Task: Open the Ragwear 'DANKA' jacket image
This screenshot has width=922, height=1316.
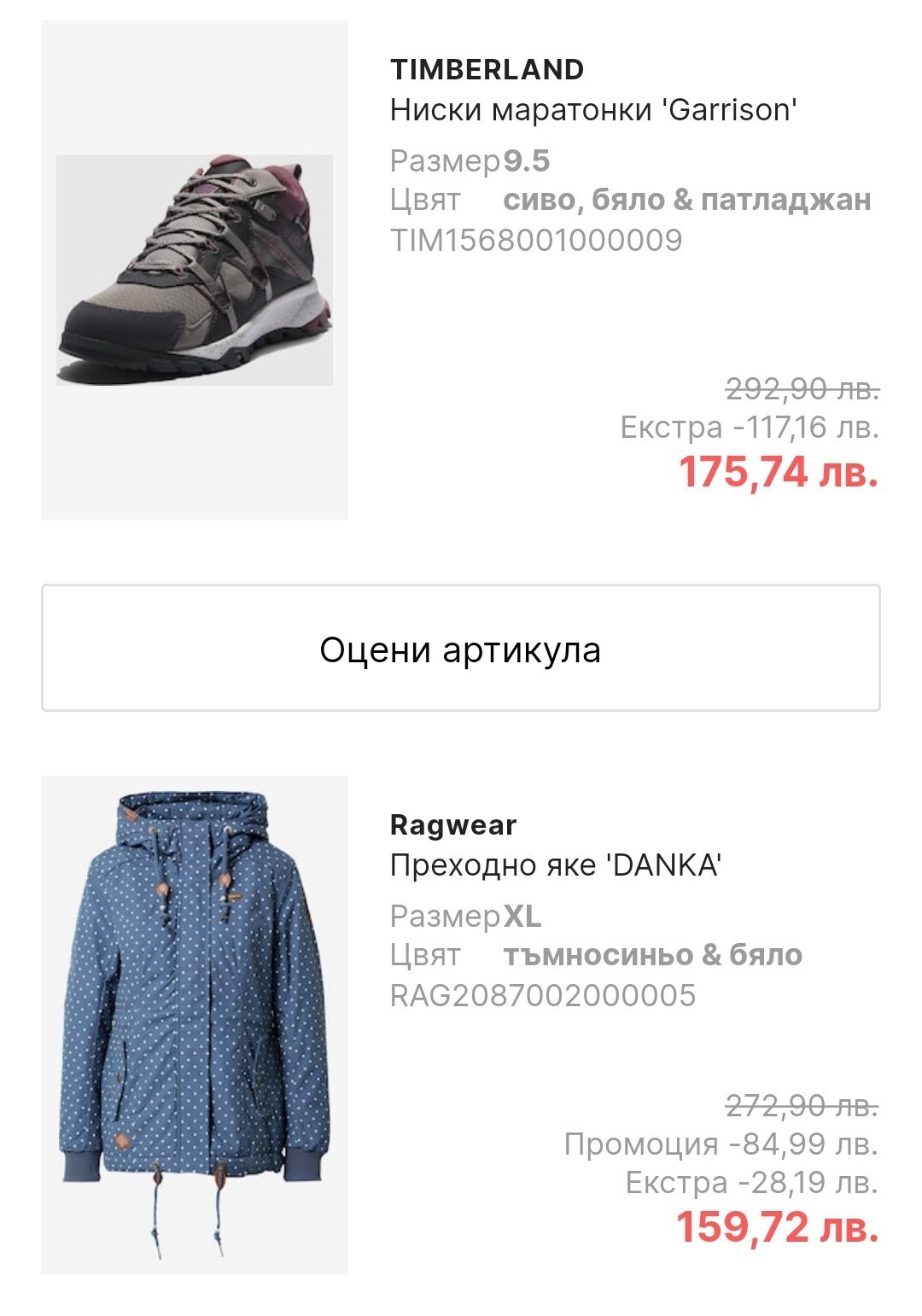Action: 195,1024
